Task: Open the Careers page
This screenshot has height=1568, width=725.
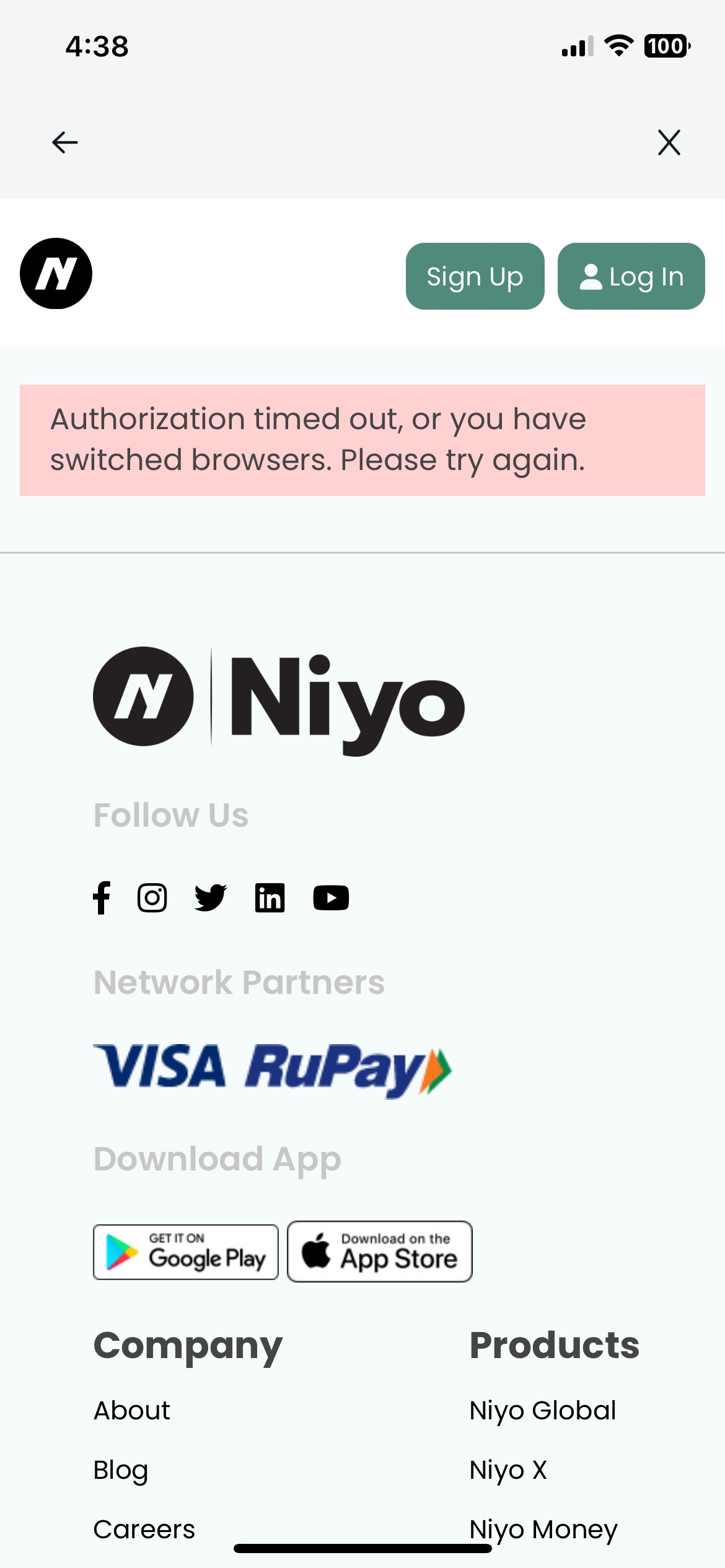Action: [144, 1529]
